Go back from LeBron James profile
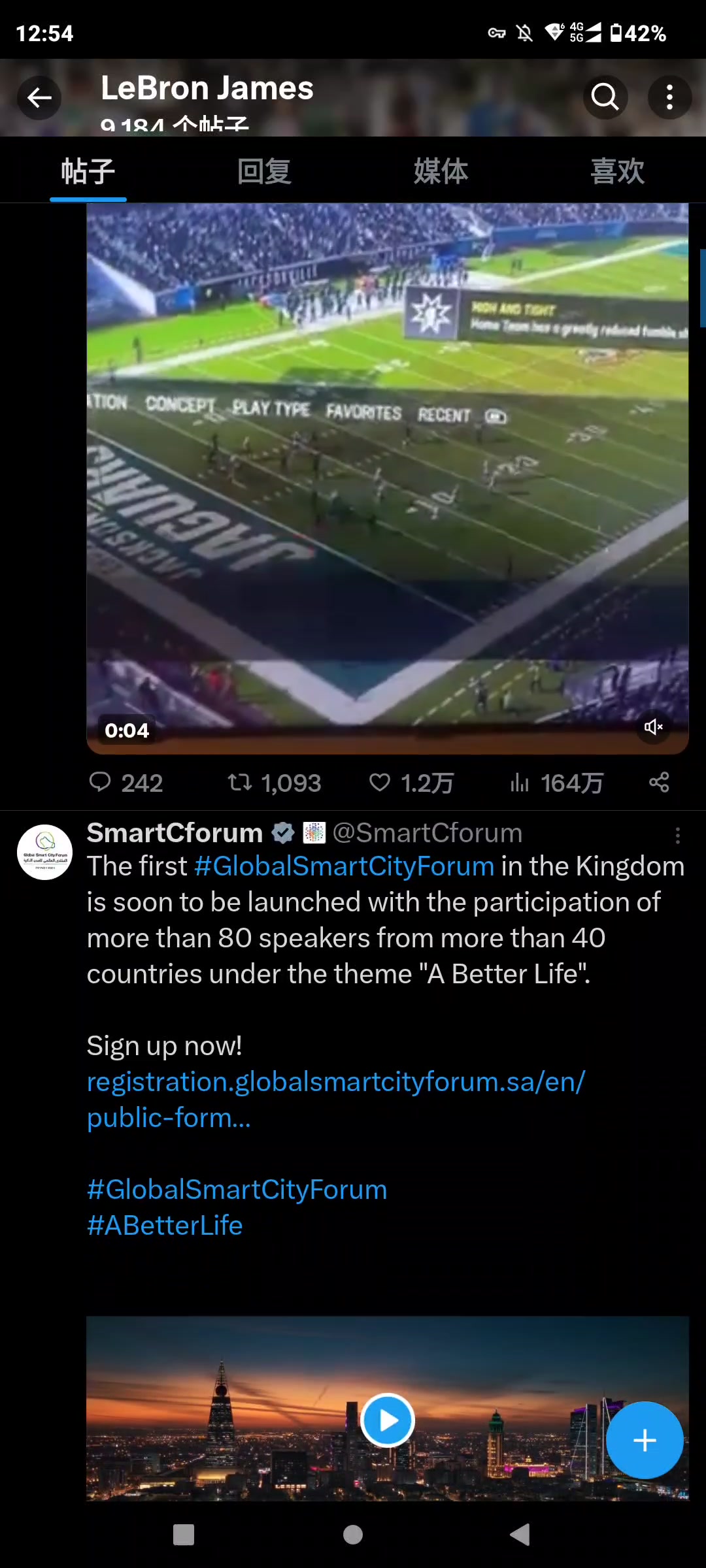This screenshot has height=1568, width=706. click(39, 98)
